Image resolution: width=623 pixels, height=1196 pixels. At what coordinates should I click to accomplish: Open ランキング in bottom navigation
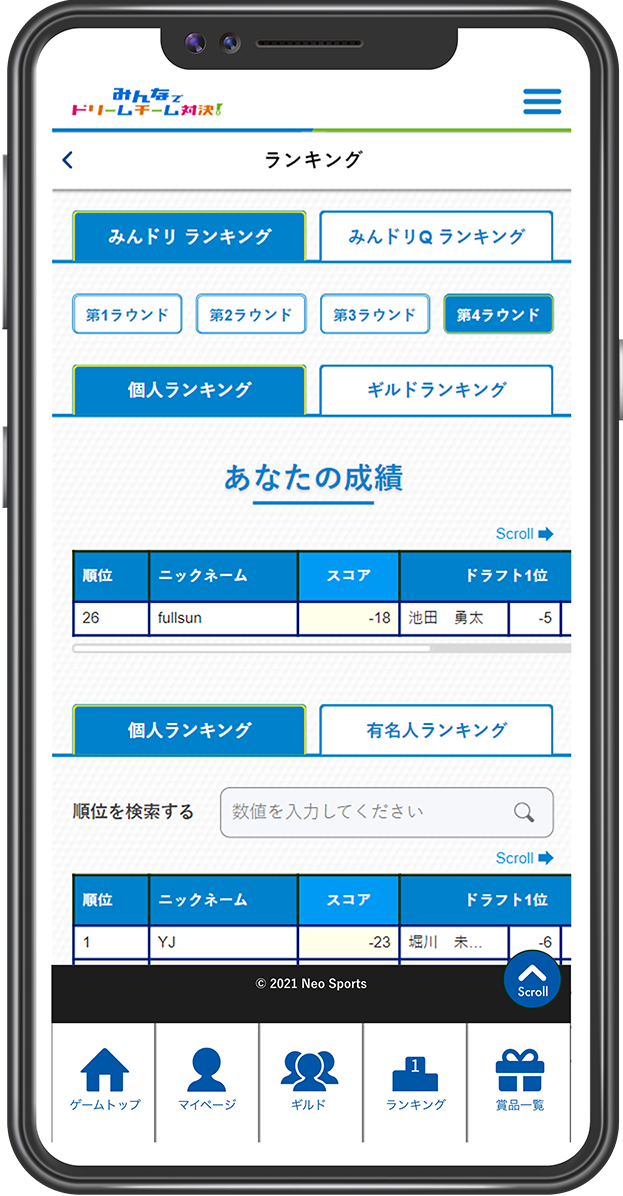point(415,1082)
